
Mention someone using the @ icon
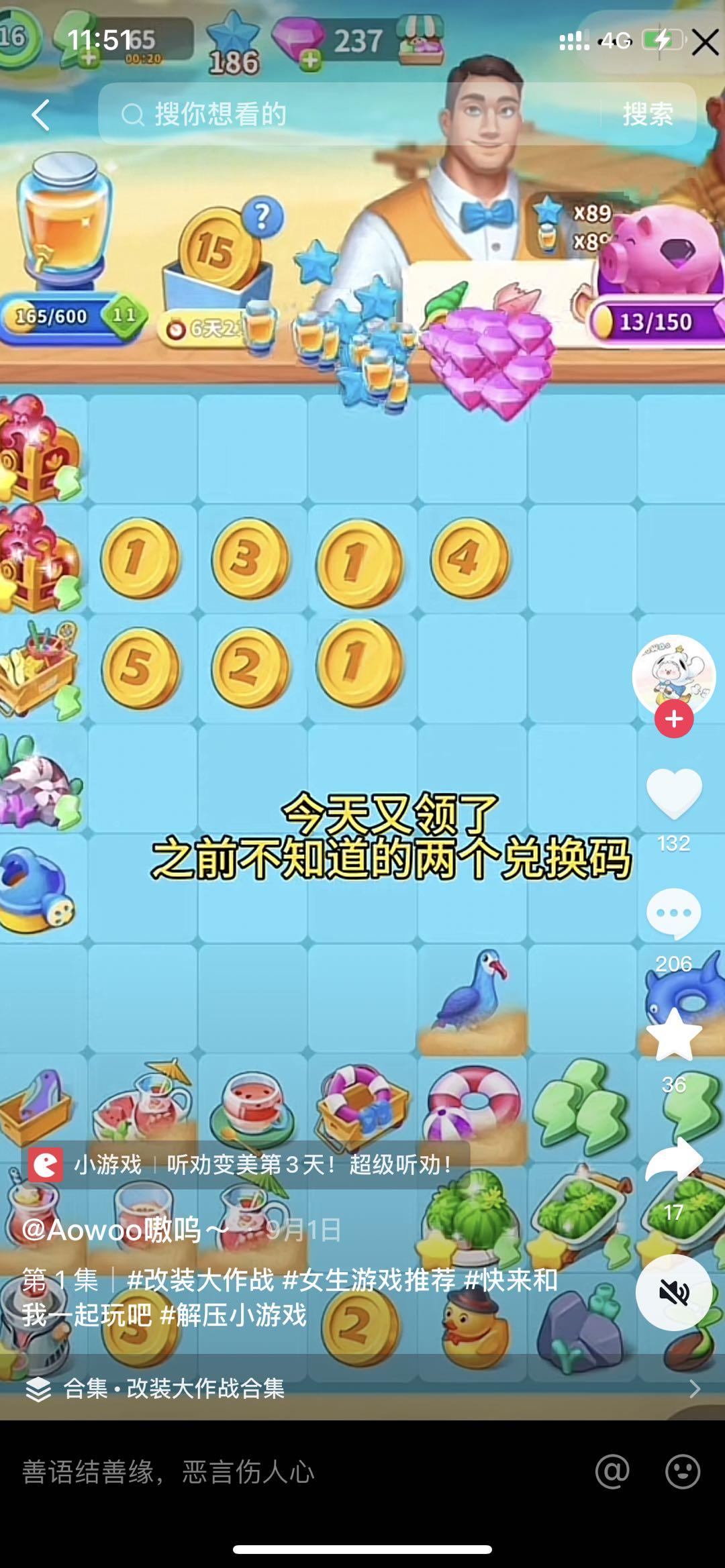coord(612,1472)
